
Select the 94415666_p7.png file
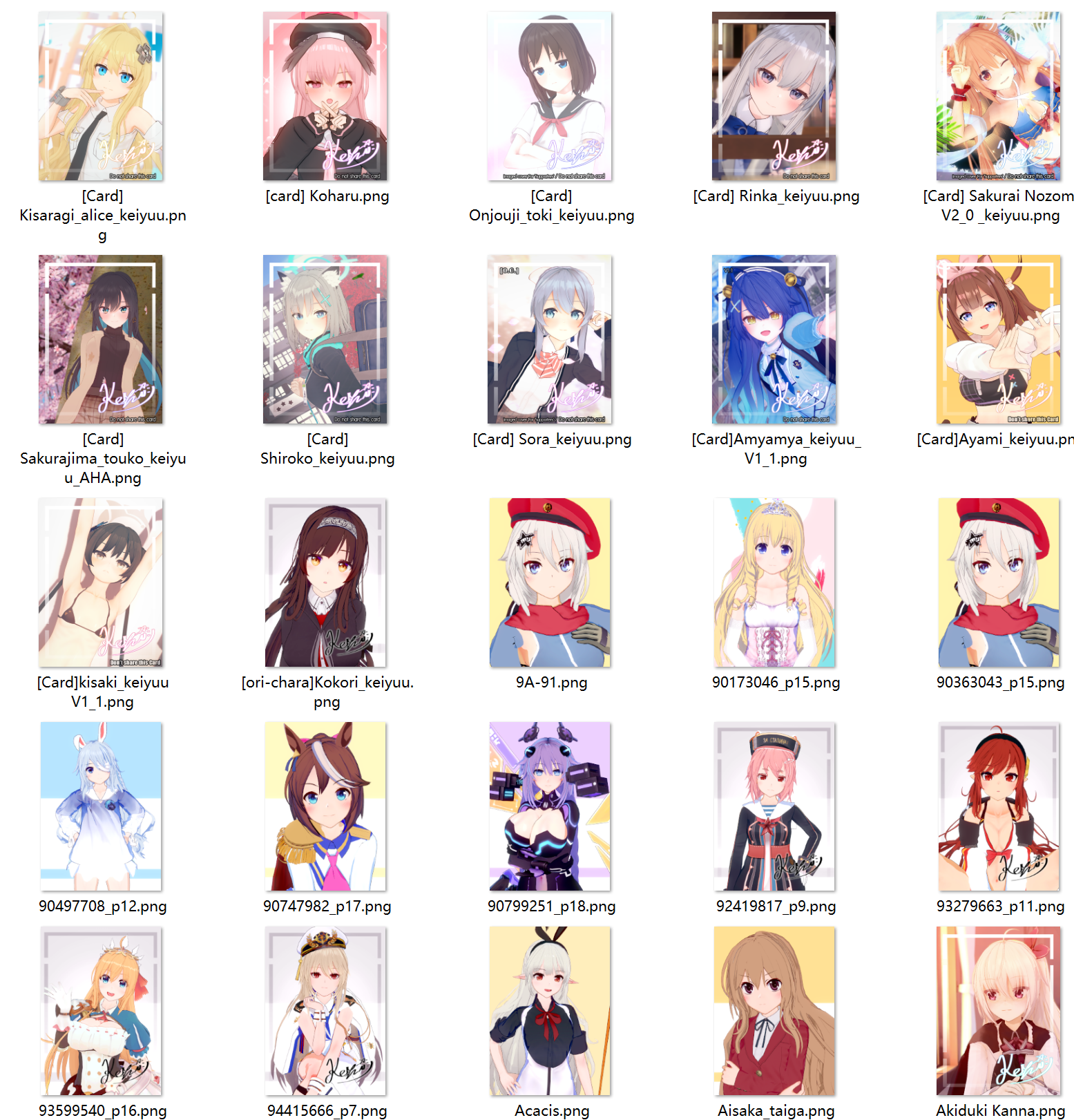point(325,1012)
